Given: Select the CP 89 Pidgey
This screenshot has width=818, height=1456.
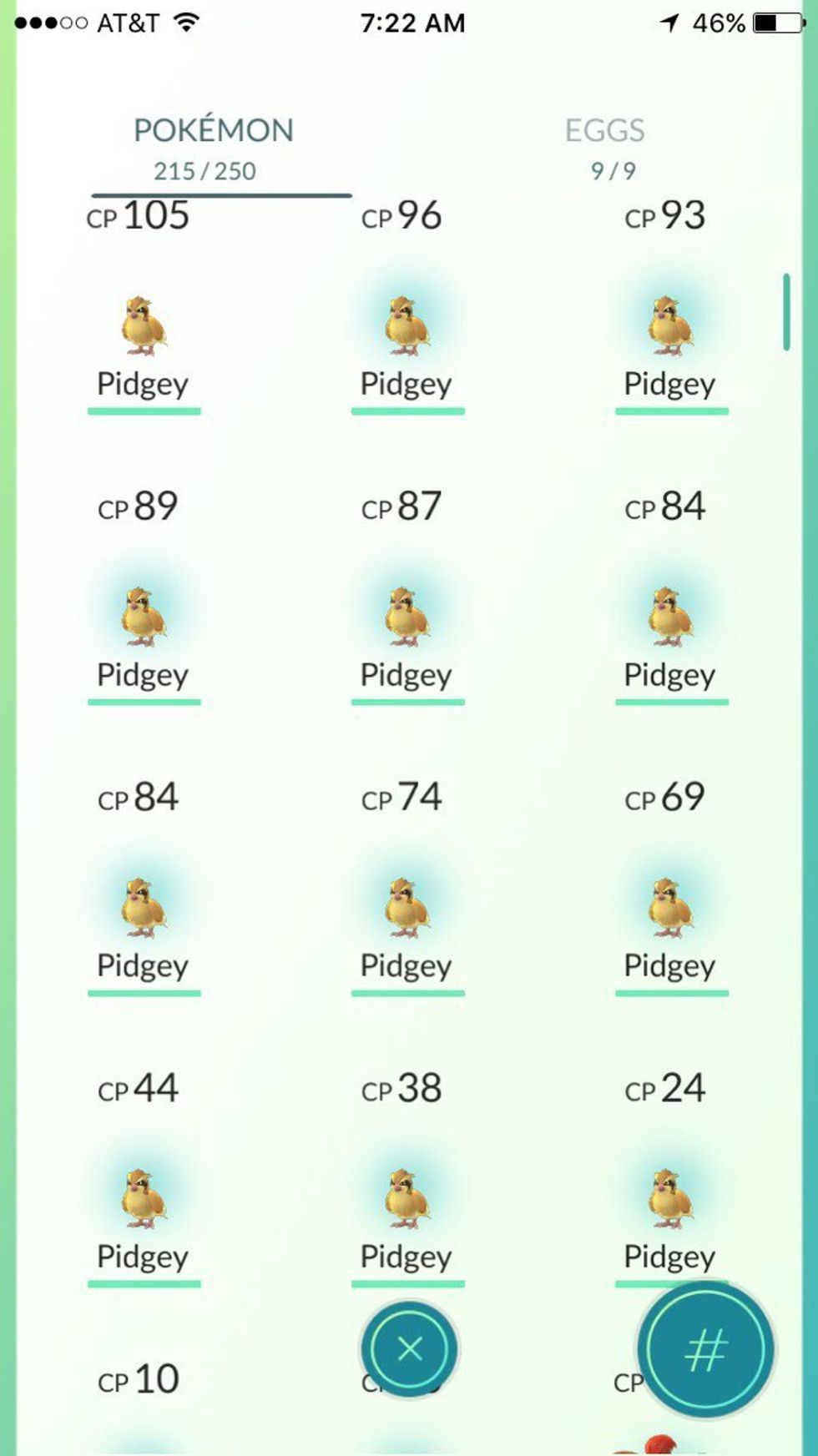Looking at the screenshot, I should click(x=144, y=617).
